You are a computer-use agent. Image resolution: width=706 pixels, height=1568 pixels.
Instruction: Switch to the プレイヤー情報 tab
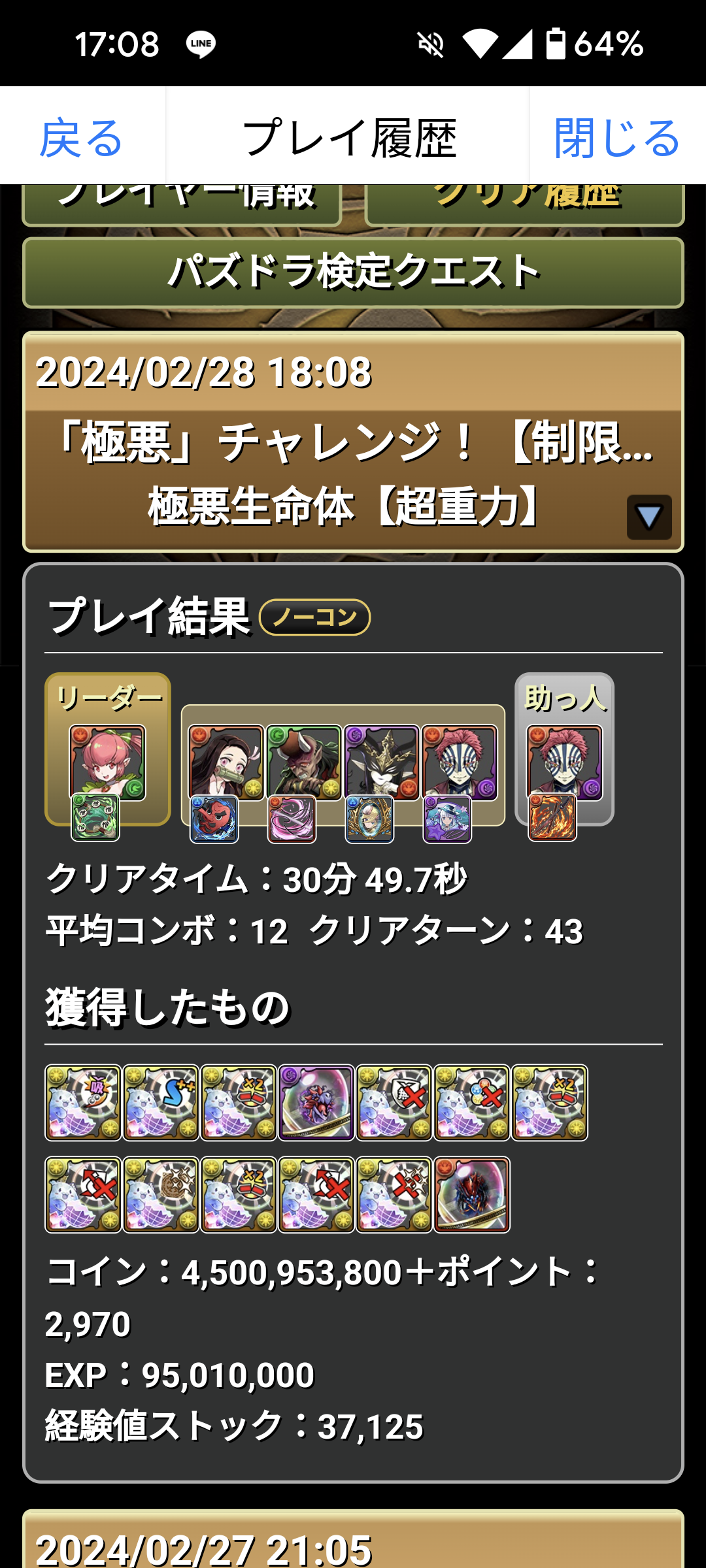point(182,204)
